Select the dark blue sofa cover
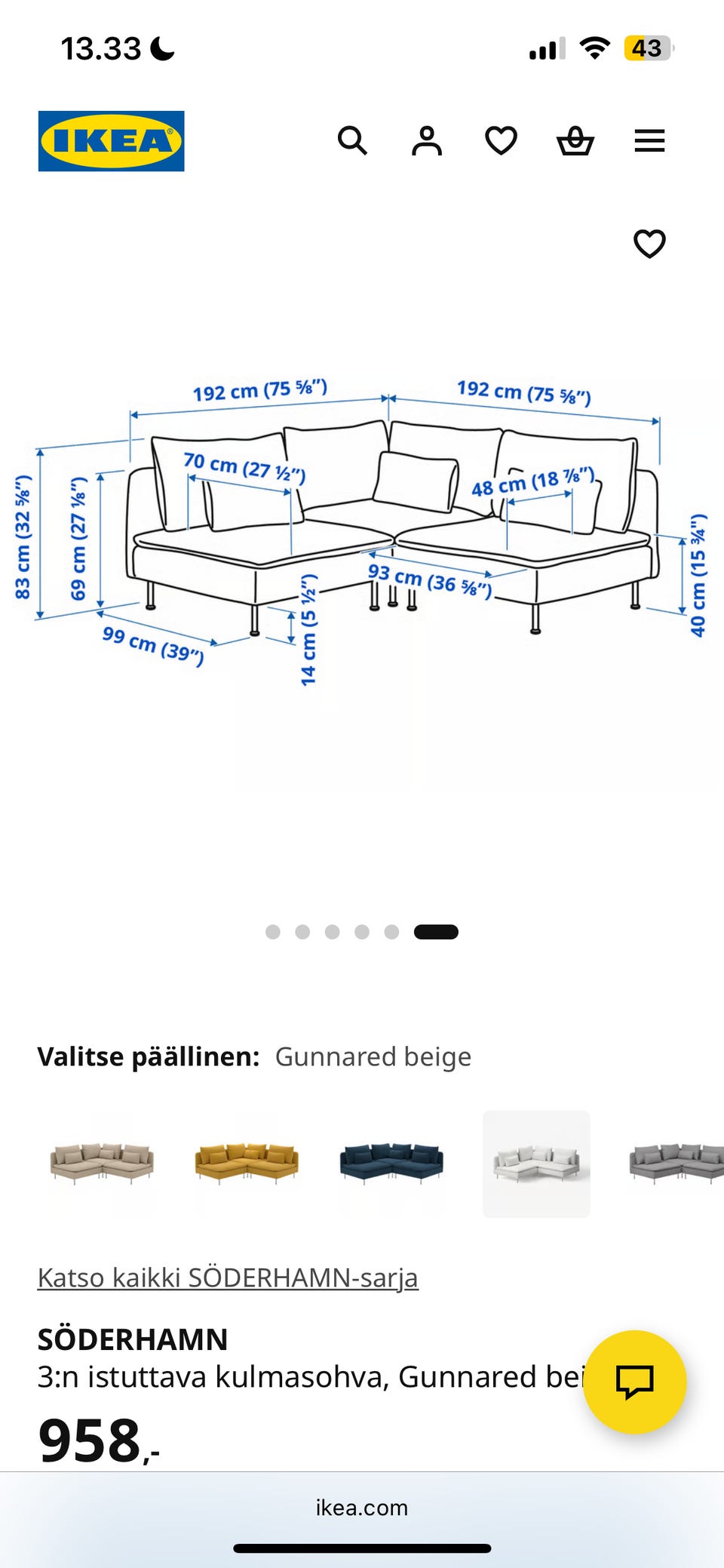Image resolution: width=724 pixels, height=1568 pixels. click(391, 1164)
